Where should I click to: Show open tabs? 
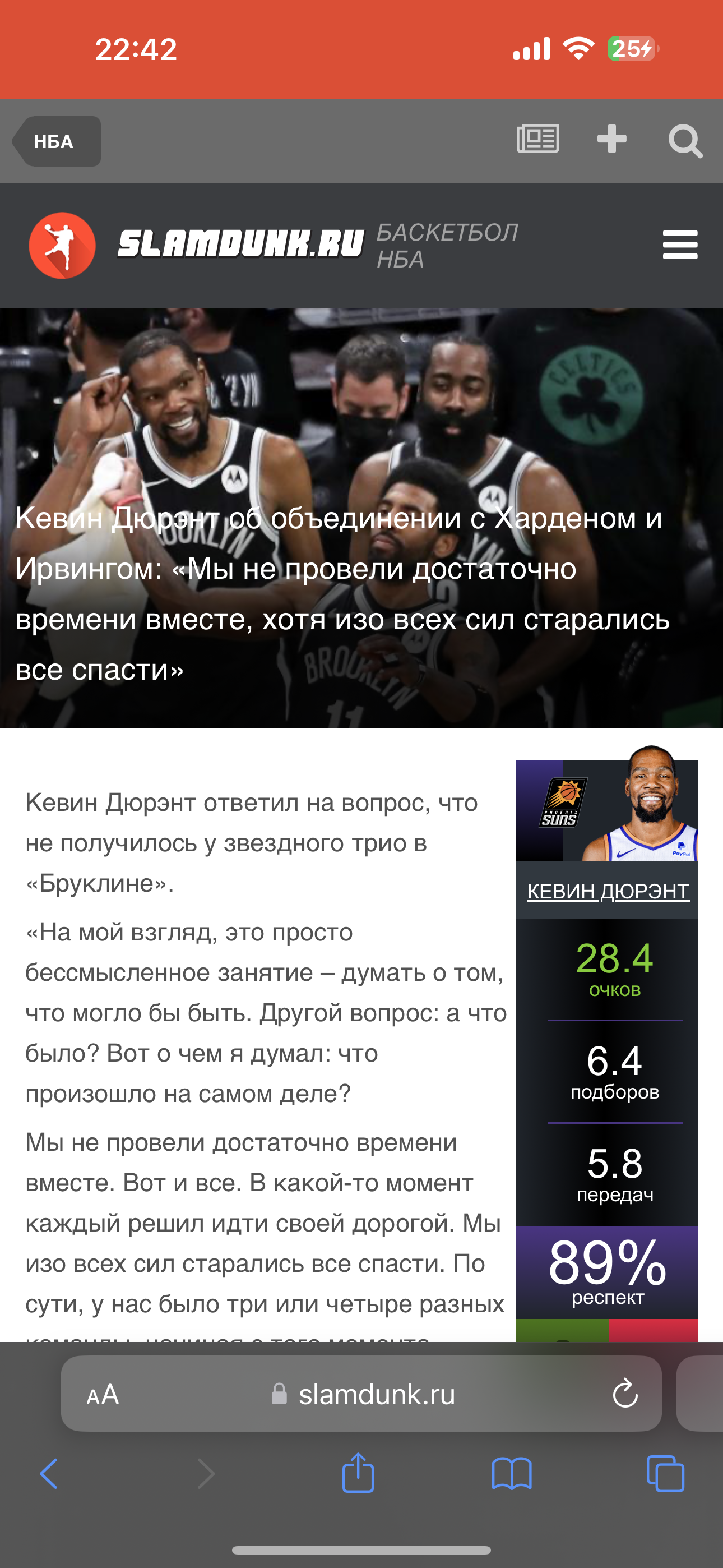click(x=665, y=1474)
